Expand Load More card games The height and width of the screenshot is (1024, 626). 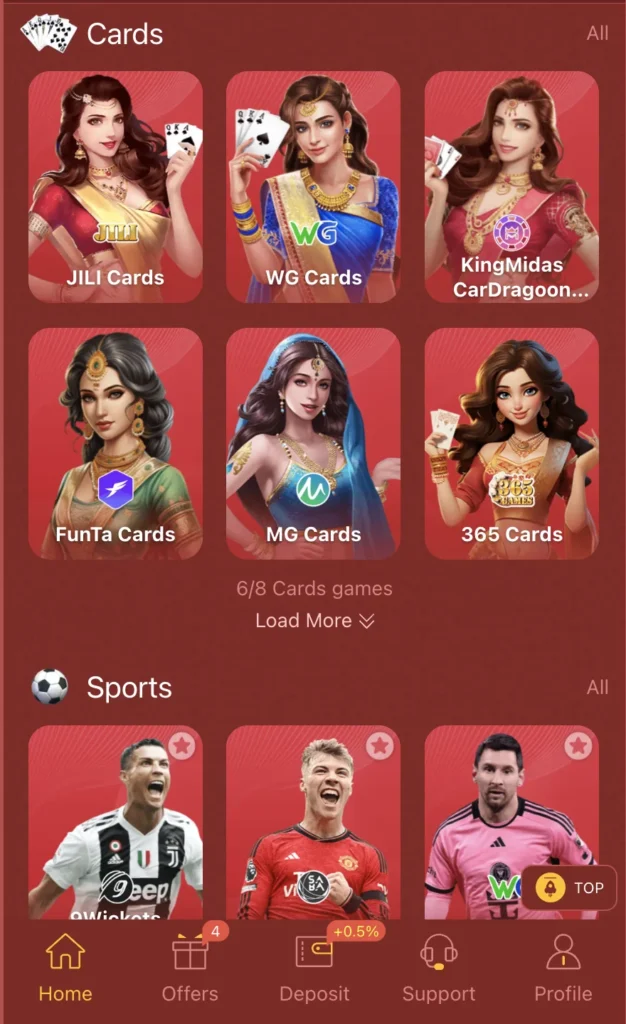pyautogui.click(x=314, y=620)
